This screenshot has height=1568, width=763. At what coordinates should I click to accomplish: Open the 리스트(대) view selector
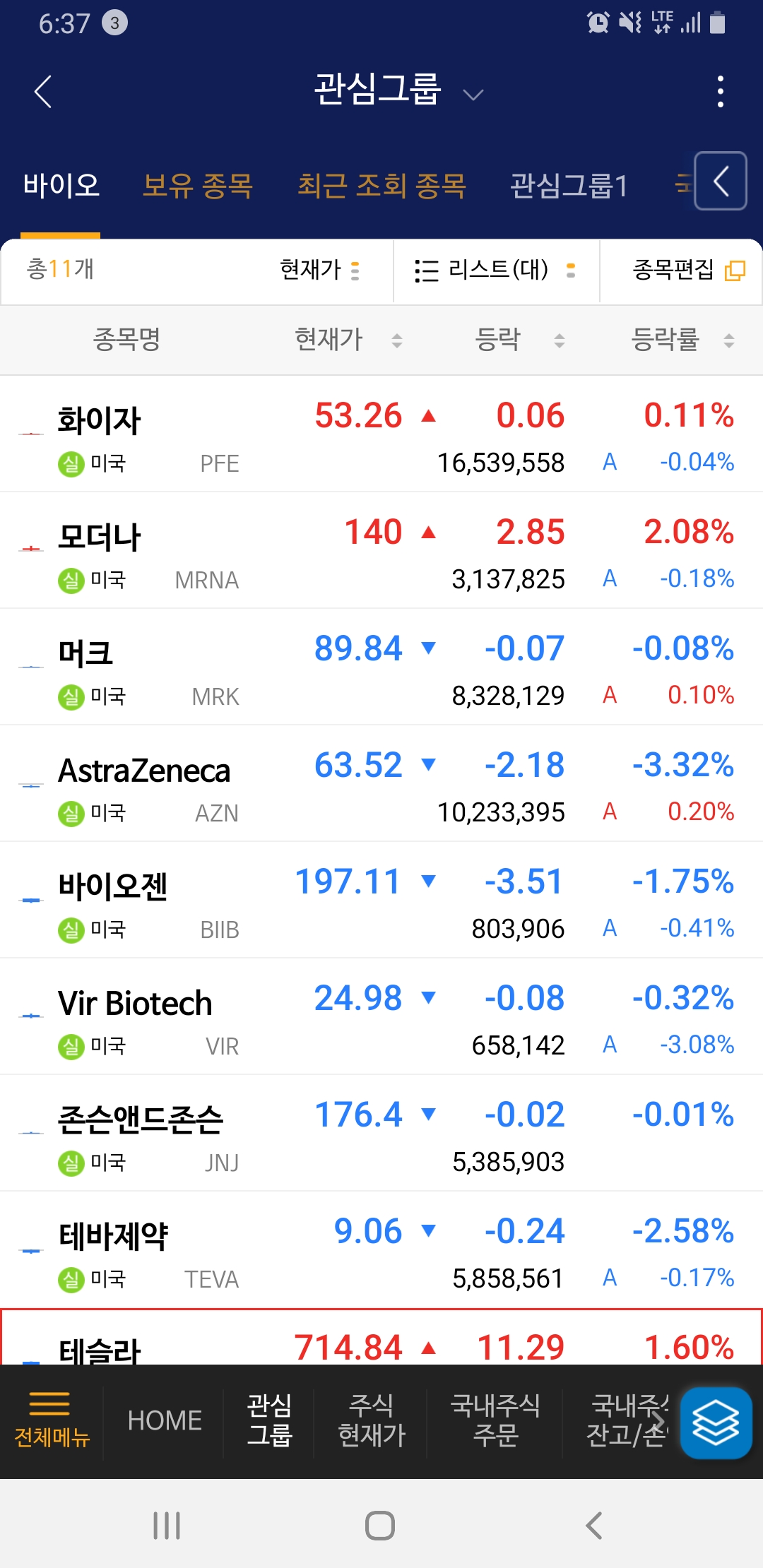496,270
